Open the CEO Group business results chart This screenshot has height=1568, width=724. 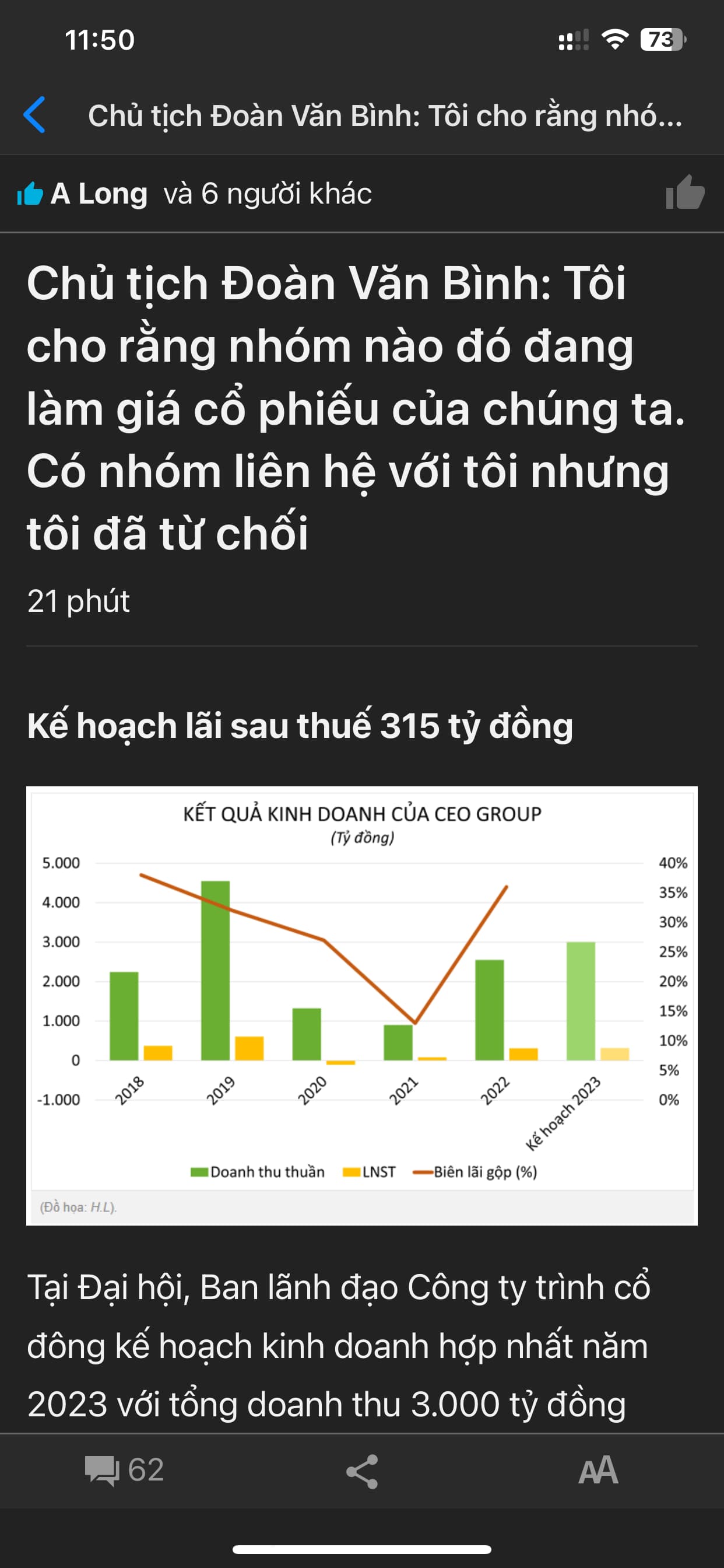tap(362, 1005)
